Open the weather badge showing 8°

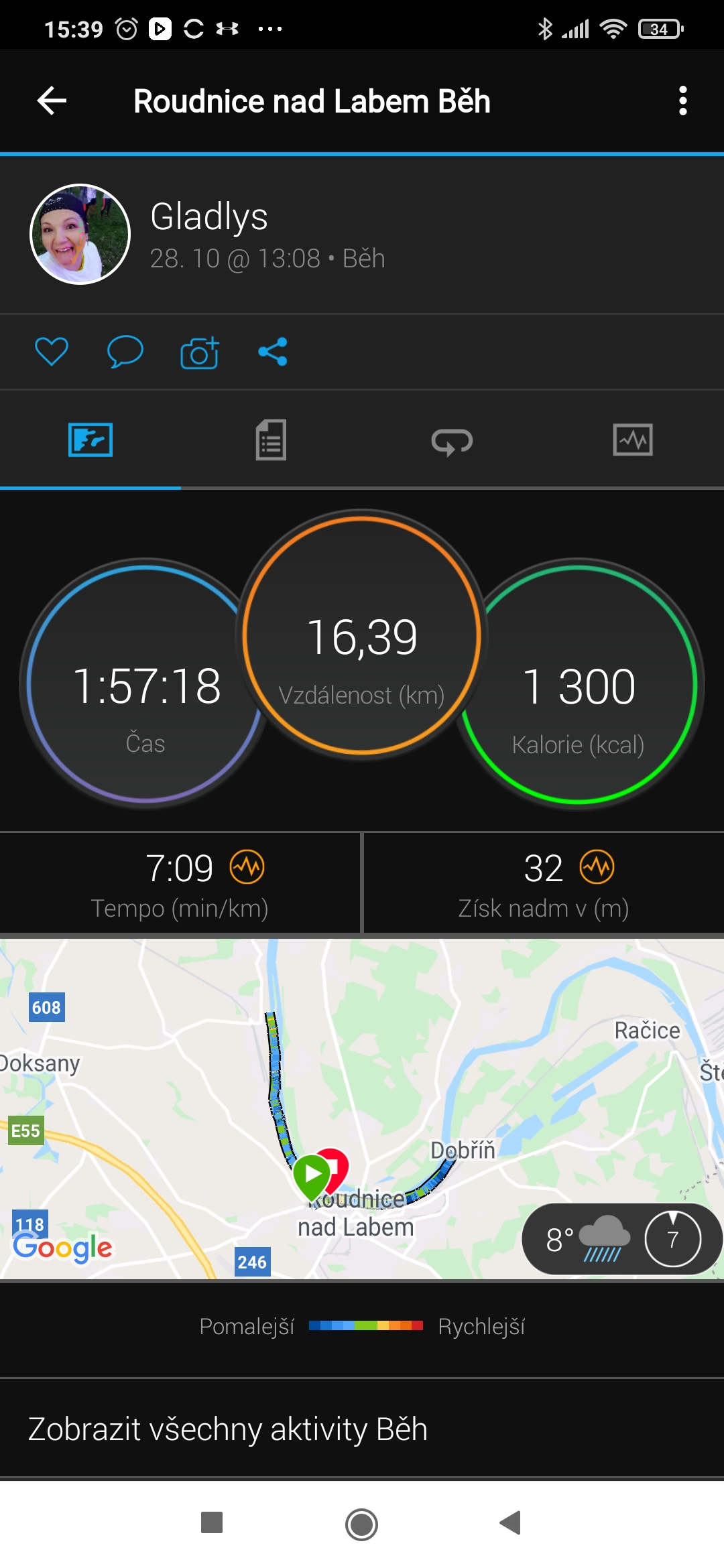coord(621,1240)
